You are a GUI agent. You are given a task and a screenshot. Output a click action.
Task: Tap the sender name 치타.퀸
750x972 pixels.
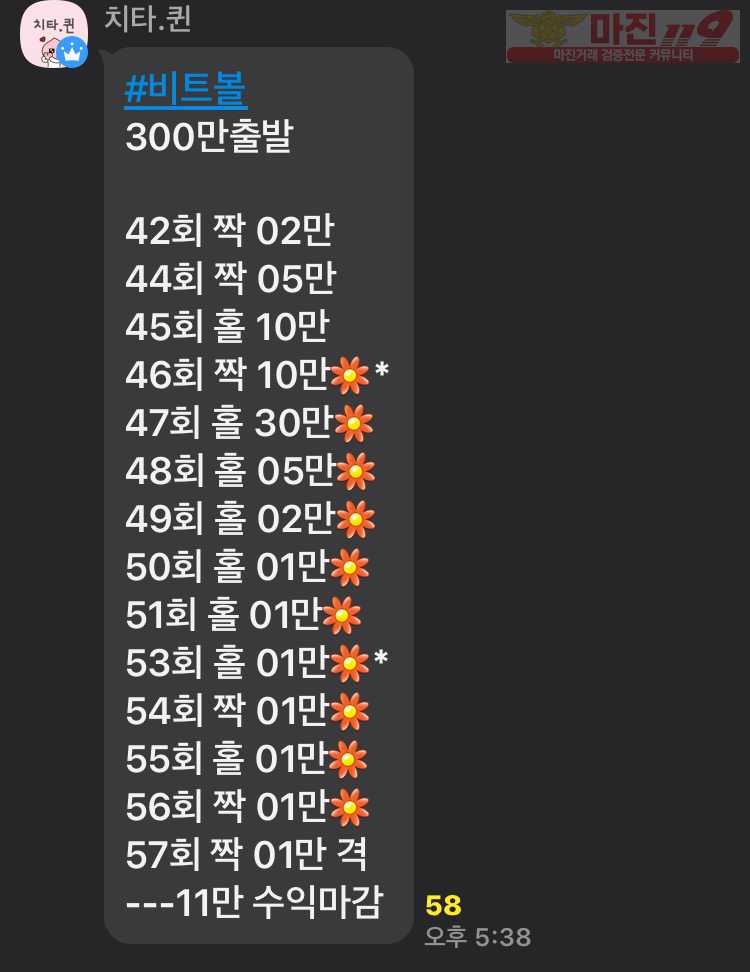pos(148,19)
